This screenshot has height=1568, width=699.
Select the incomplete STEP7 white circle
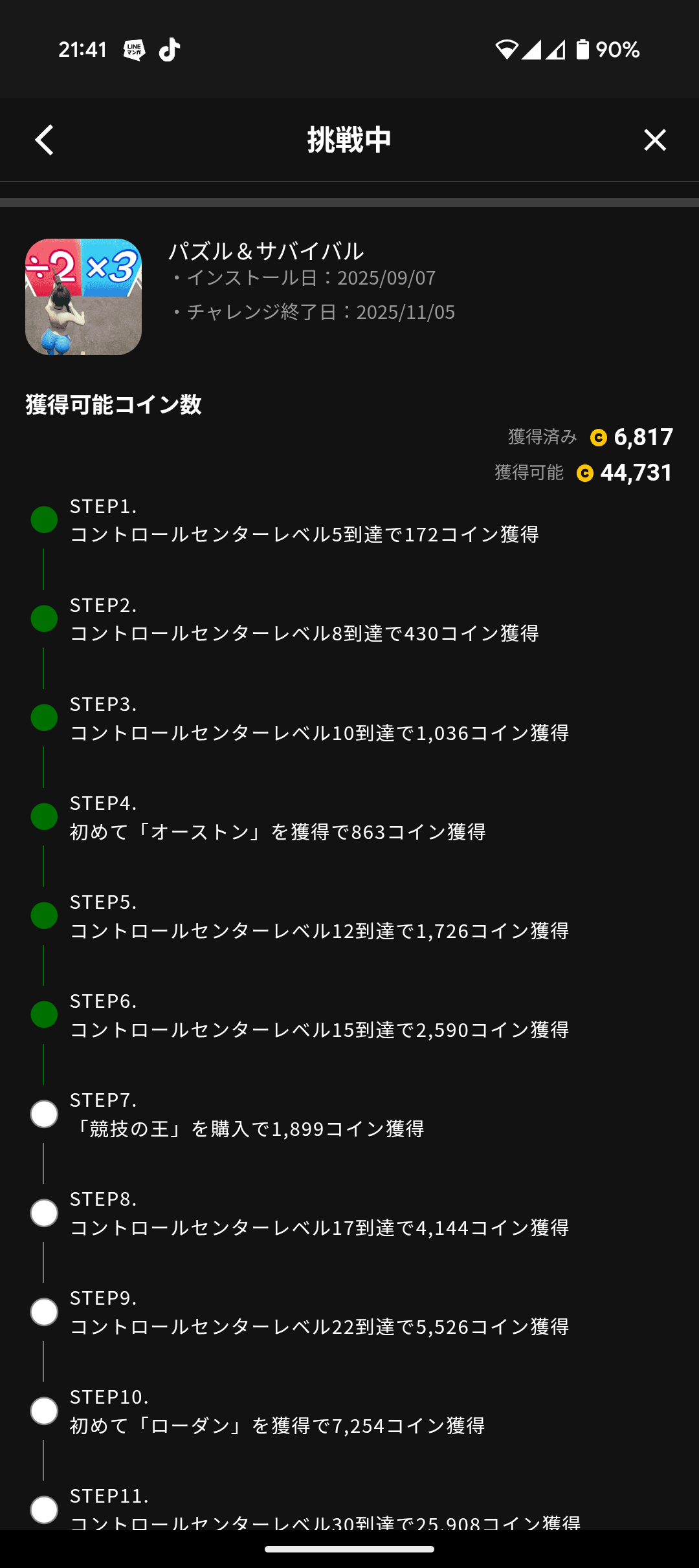point(43,1114)
